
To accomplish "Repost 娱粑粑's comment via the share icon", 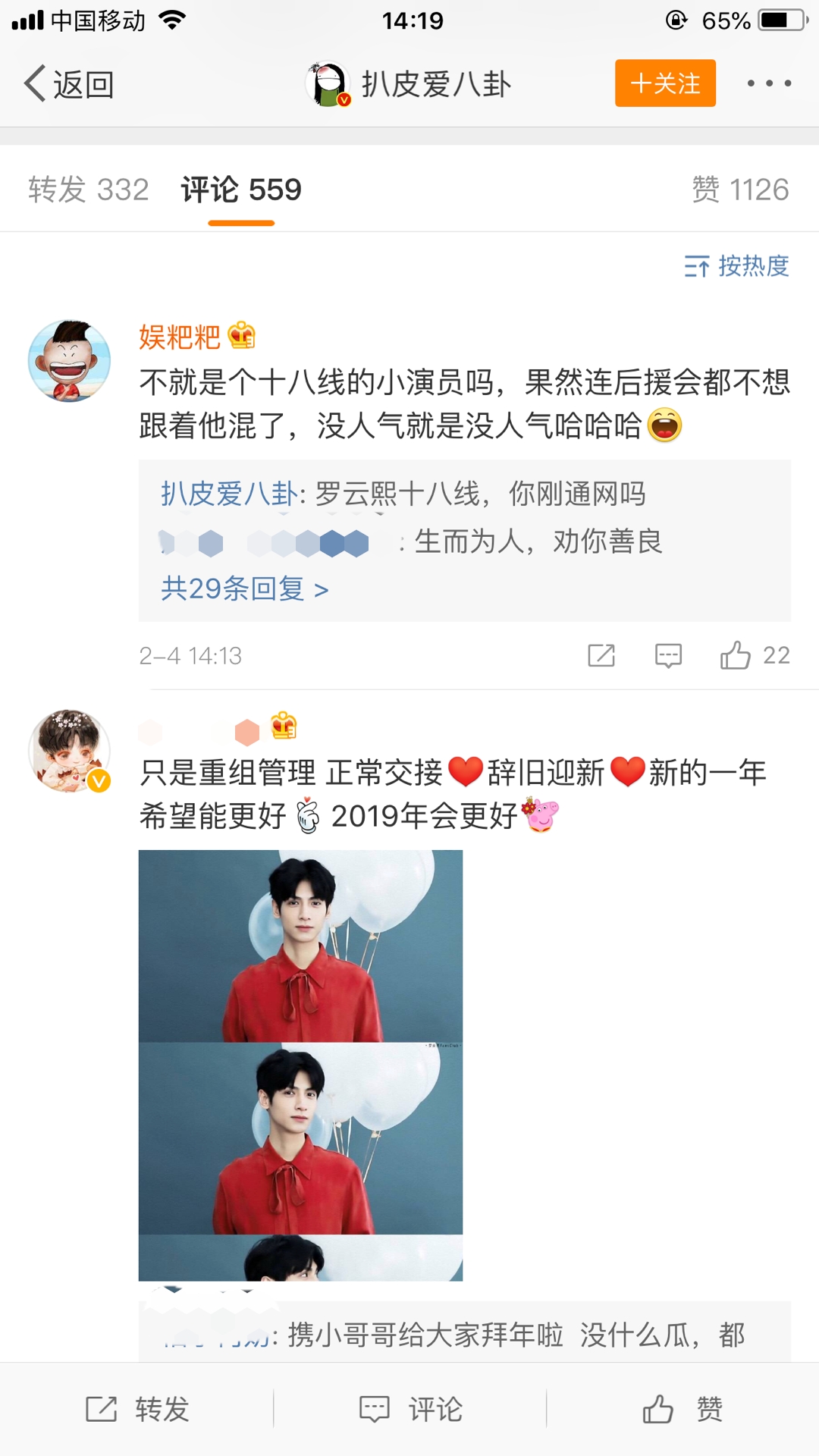I will pos(601,655).
